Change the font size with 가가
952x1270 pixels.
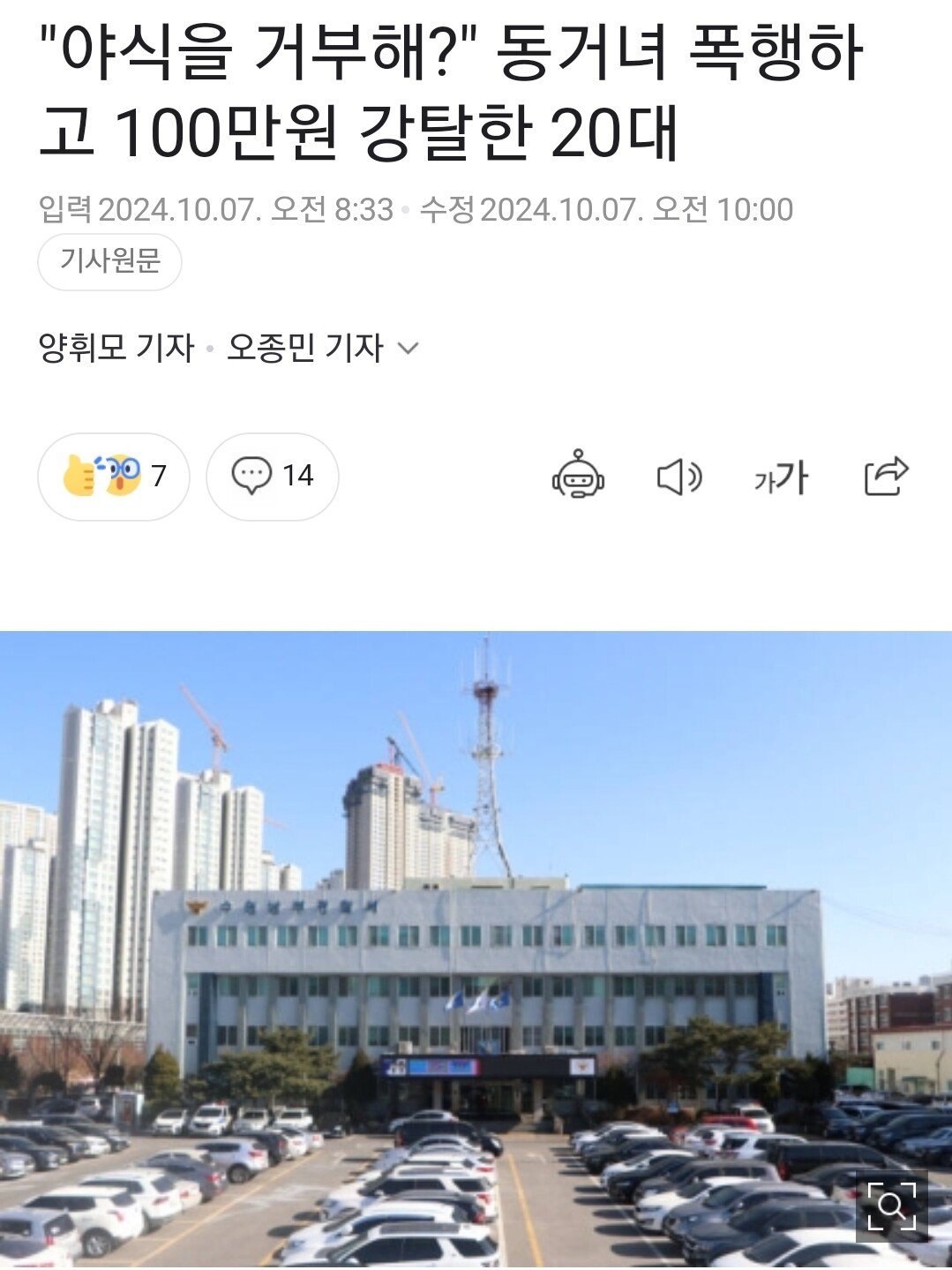click(x=781, y=477)
